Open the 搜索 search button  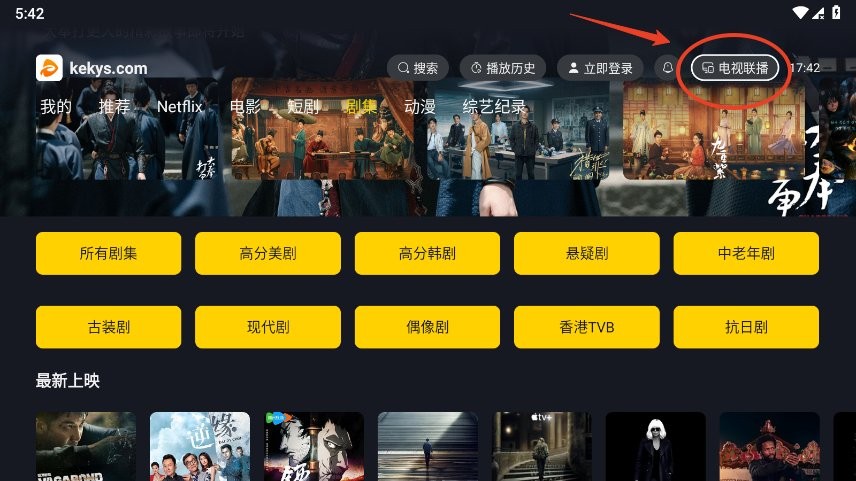(x=418, y=68)
